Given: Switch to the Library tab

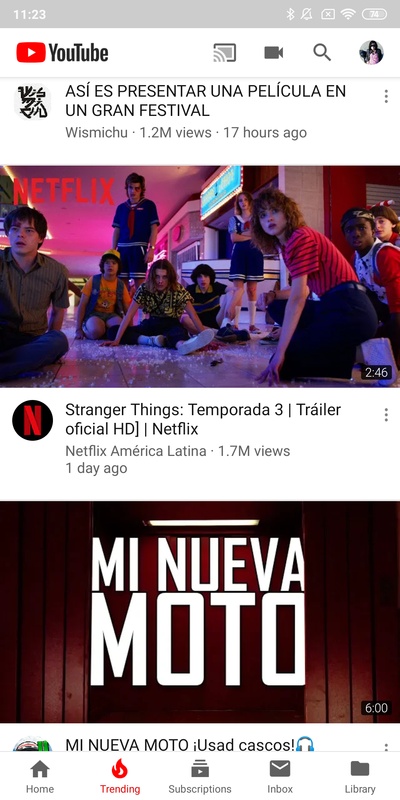Looking at the screenshot, I should click(x=360, y=777).
